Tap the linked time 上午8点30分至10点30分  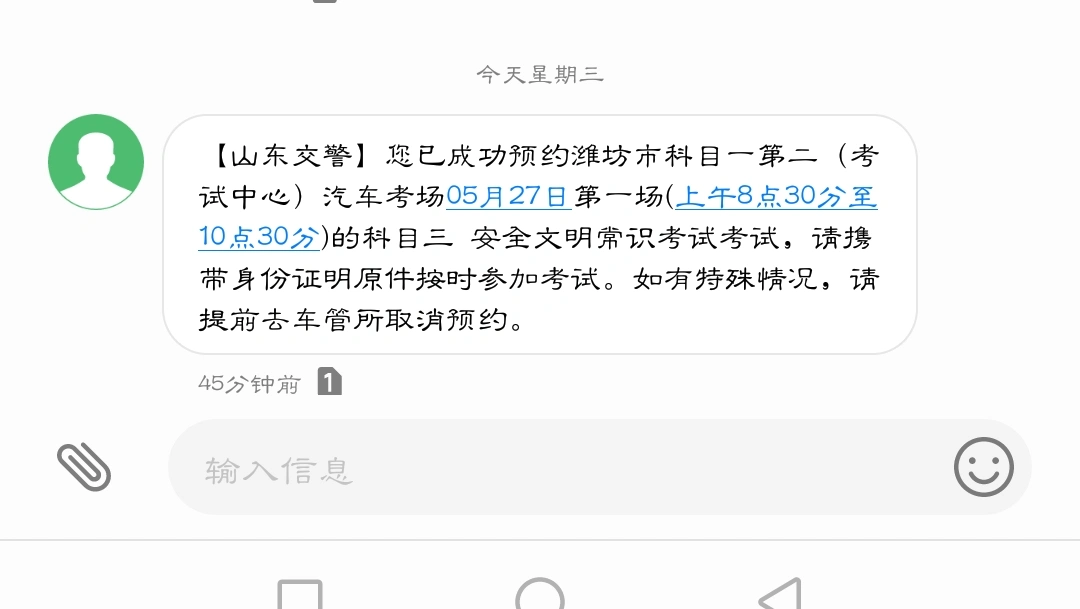[776, 197]
